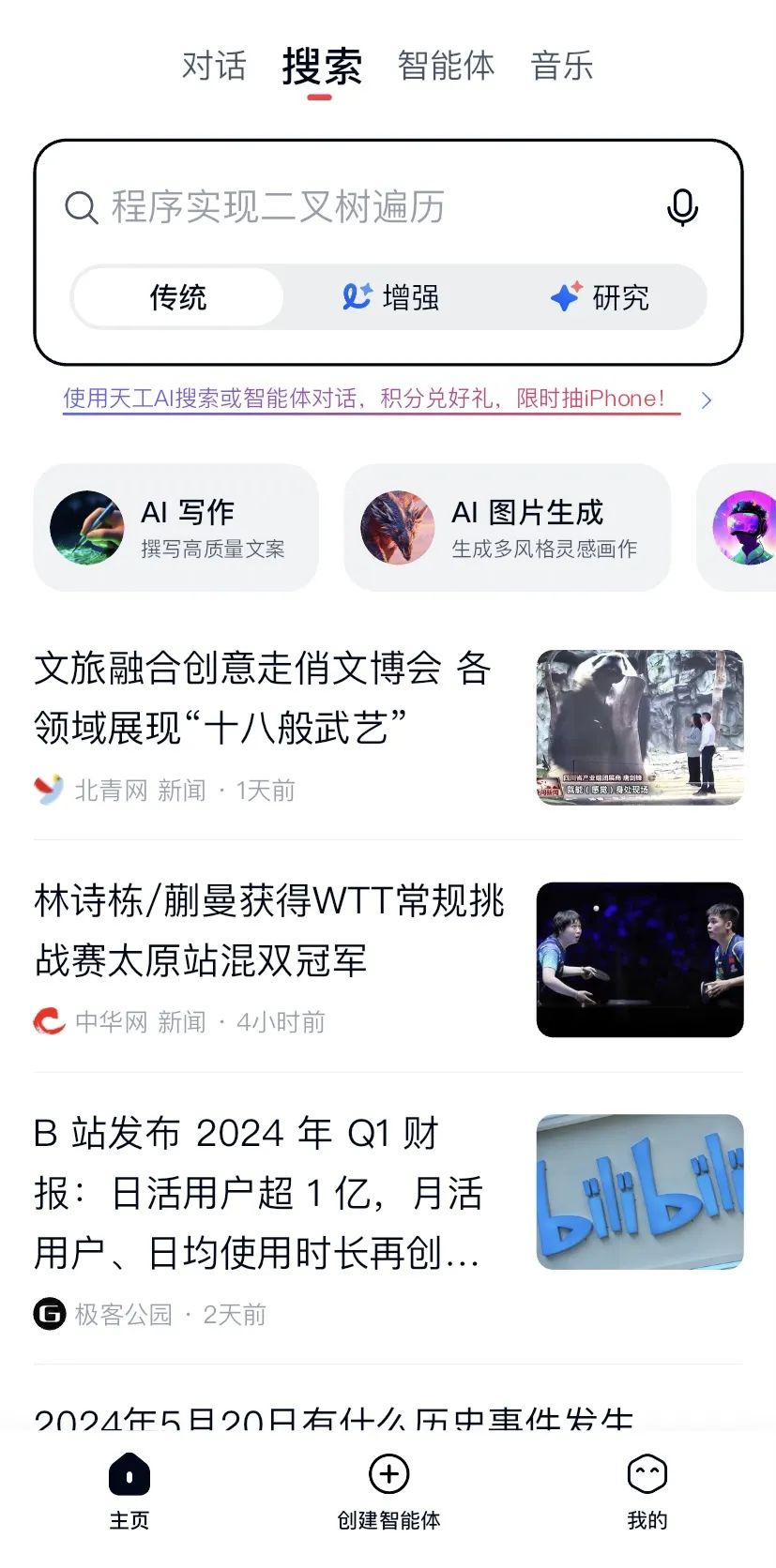
Task: Choose the 研究 search mode
Action: [601, 298]
